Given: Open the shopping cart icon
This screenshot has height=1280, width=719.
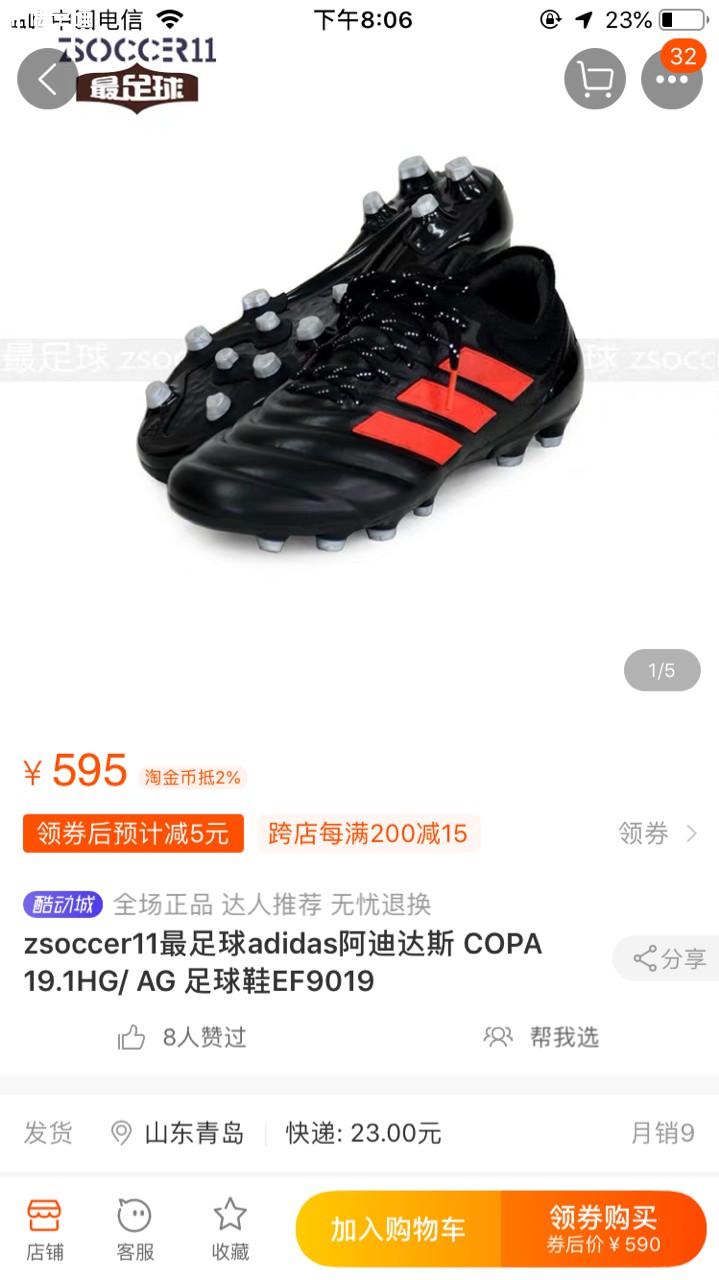Looking at the screenshot, I should tap(595, 79).
